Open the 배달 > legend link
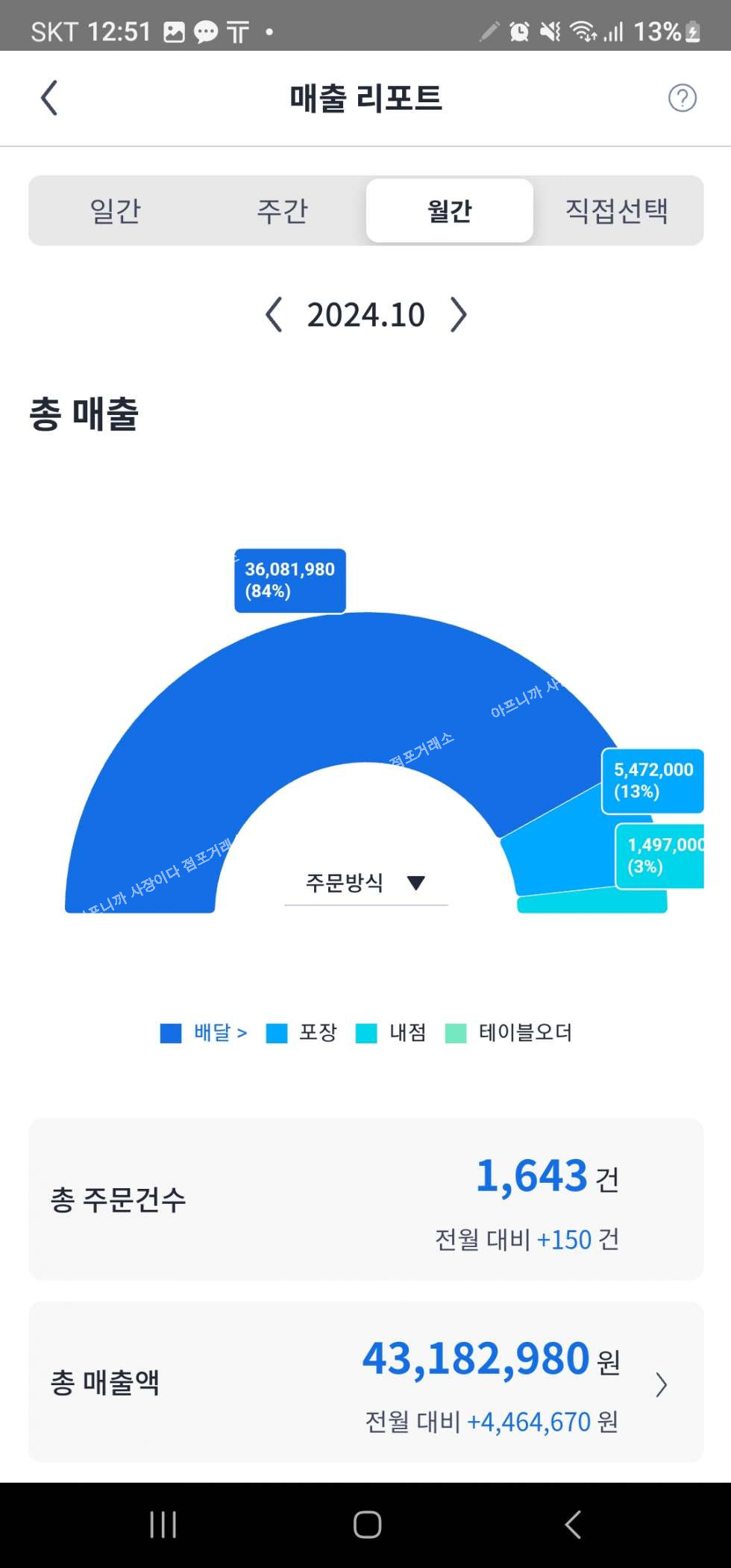Screen dimensions: 731x1568 (219, 1032)
